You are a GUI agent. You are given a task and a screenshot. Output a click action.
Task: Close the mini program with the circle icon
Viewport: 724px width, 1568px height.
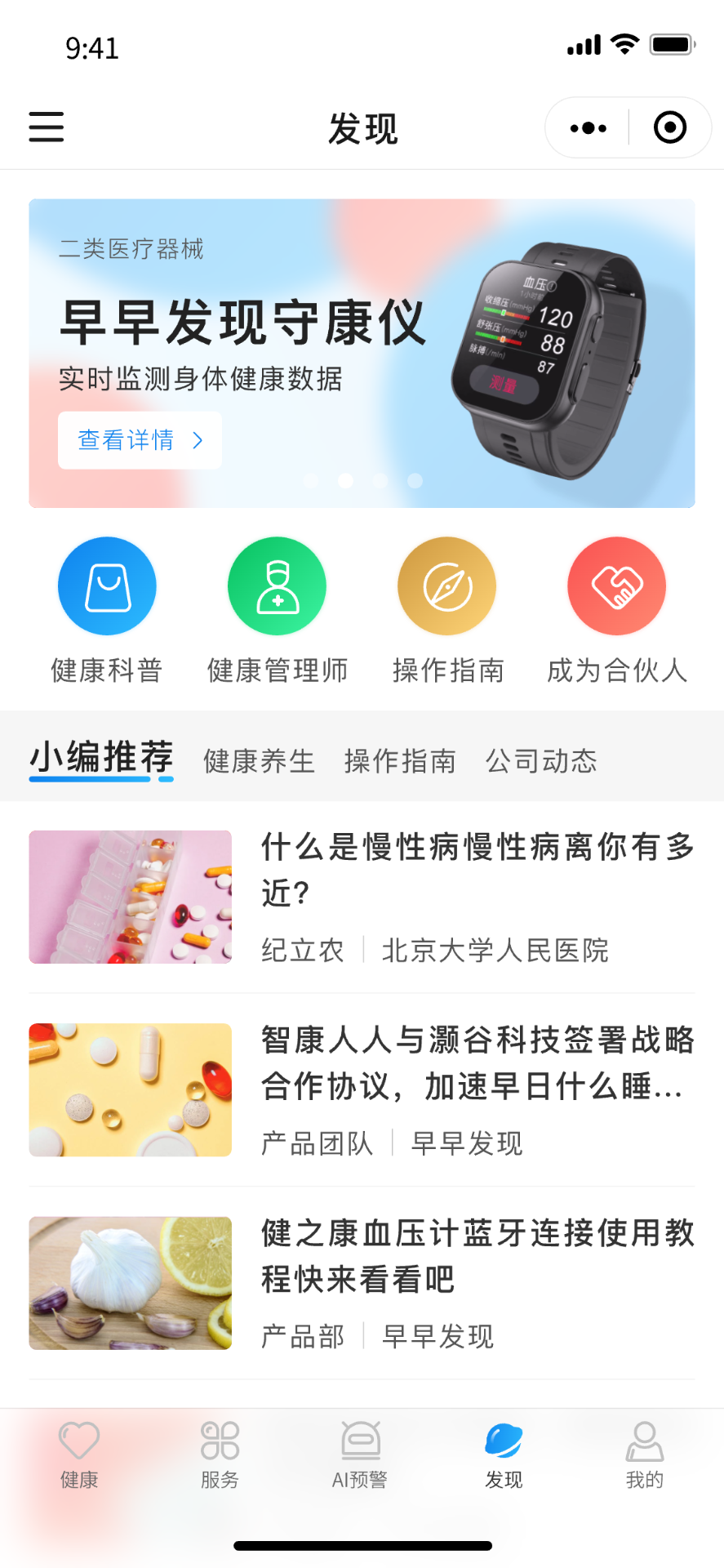[670, 128]
